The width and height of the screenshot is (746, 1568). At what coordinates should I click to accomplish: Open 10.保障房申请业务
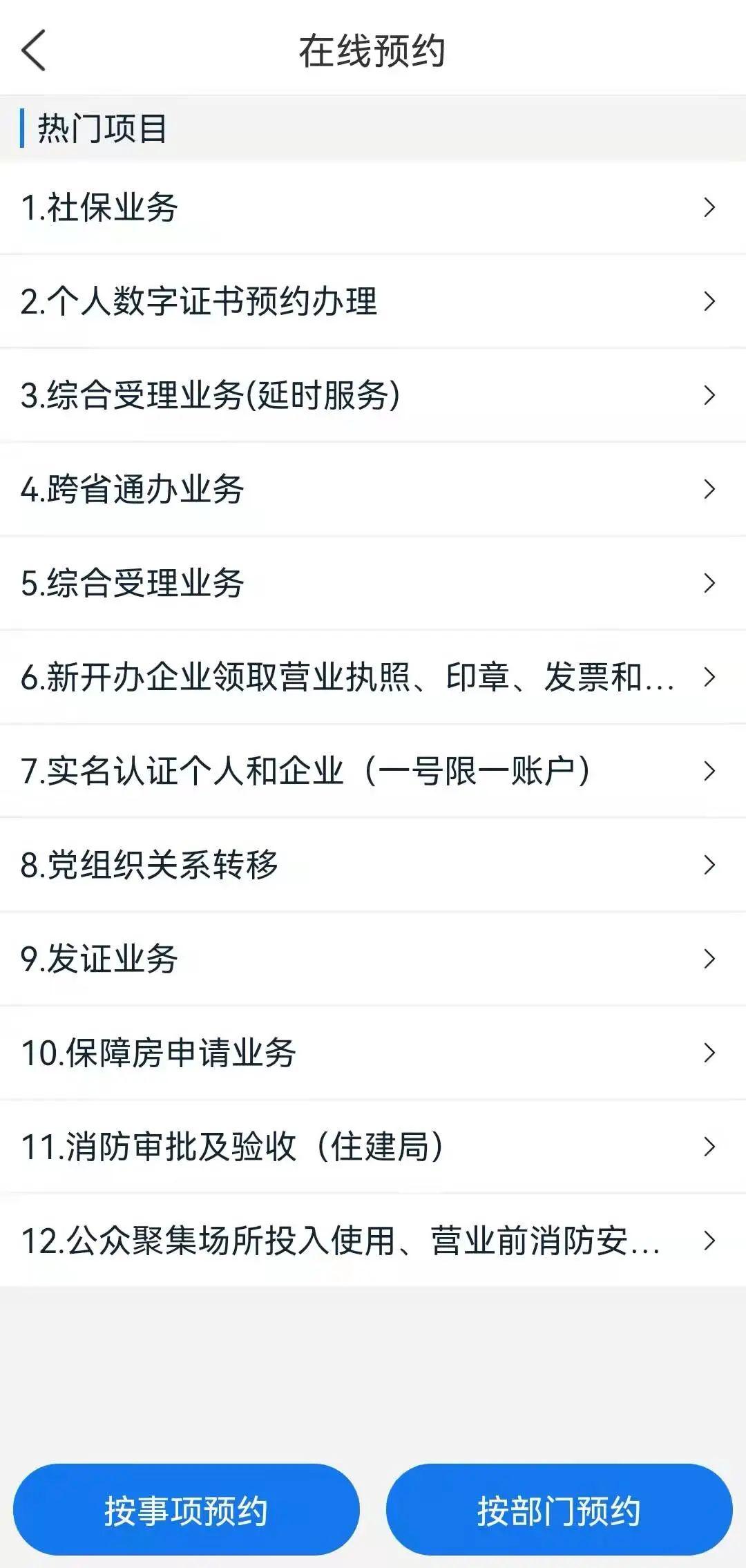pos(373,1053)
